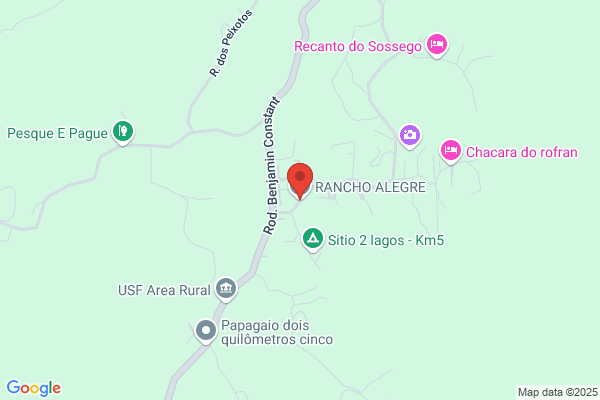Open the Recanto do Sossego lodging marker
The image size is (600, 400).
click(x=437, y=45)
